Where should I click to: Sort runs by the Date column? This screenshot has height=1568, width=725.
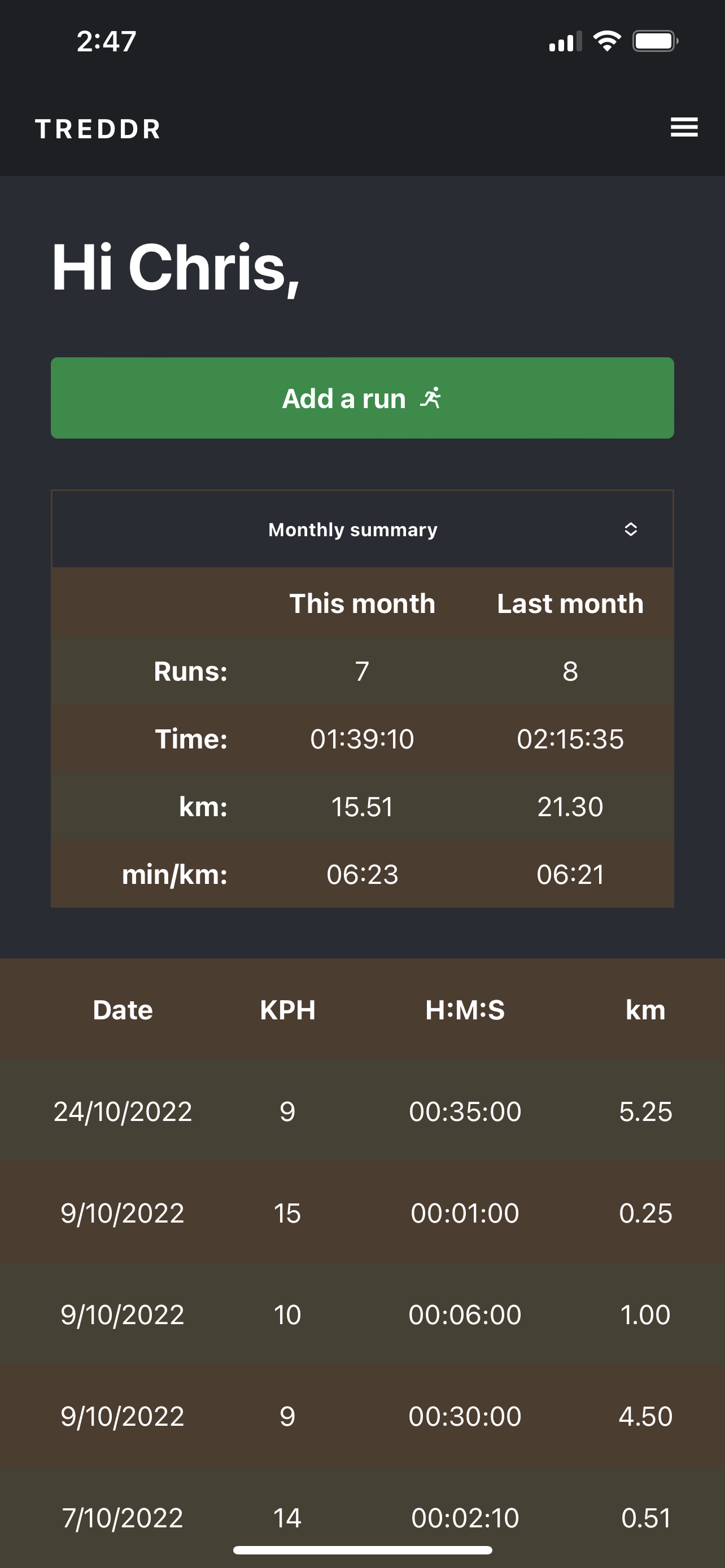tap(123, 1009)
